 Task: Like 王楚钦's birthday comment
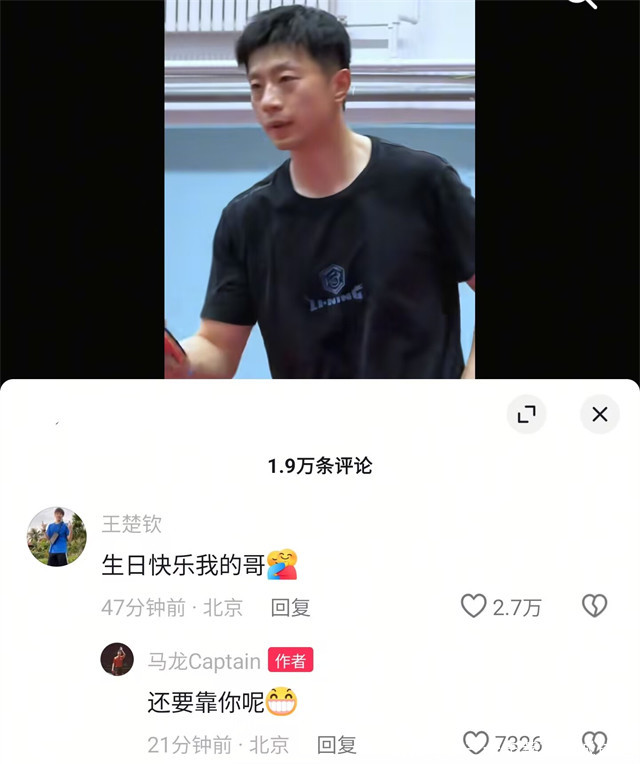click(474, 606)
